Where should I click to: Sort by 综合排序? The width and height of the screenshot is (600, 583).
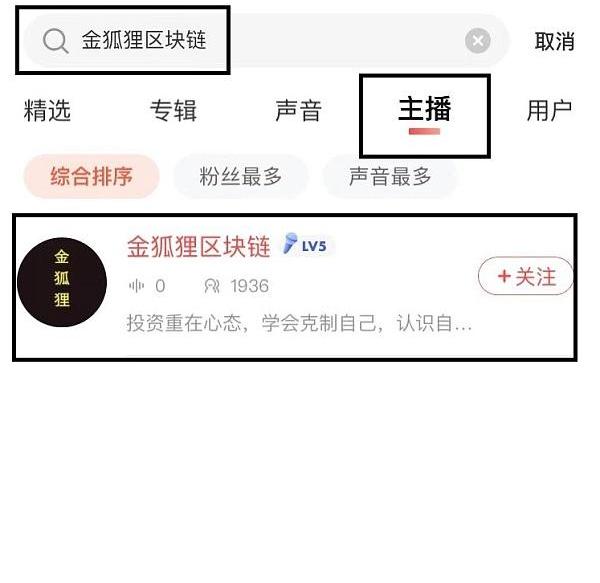coord(91,177)
